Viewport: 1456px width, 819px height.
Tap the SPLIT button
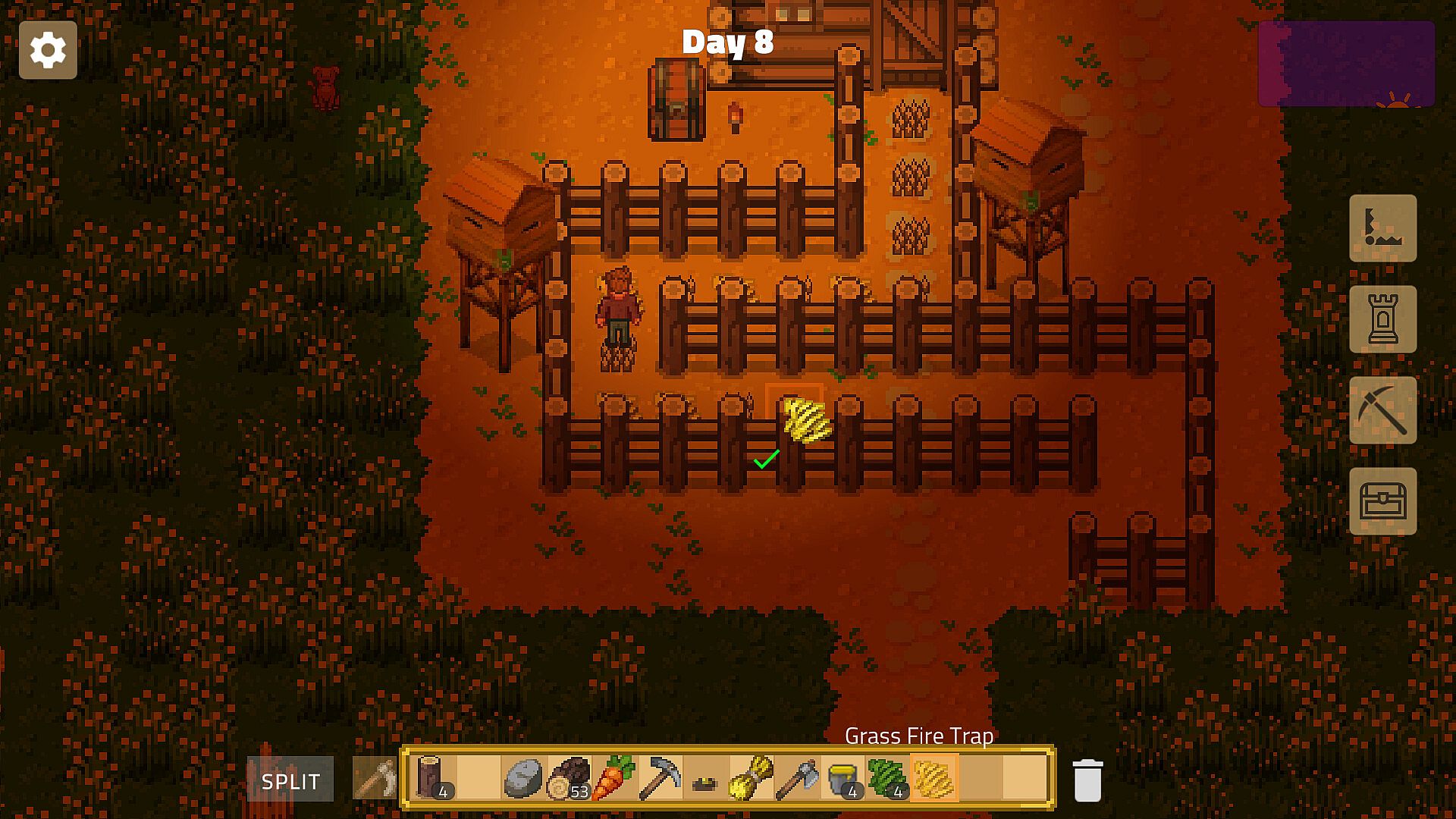click(x=290, y=780)
